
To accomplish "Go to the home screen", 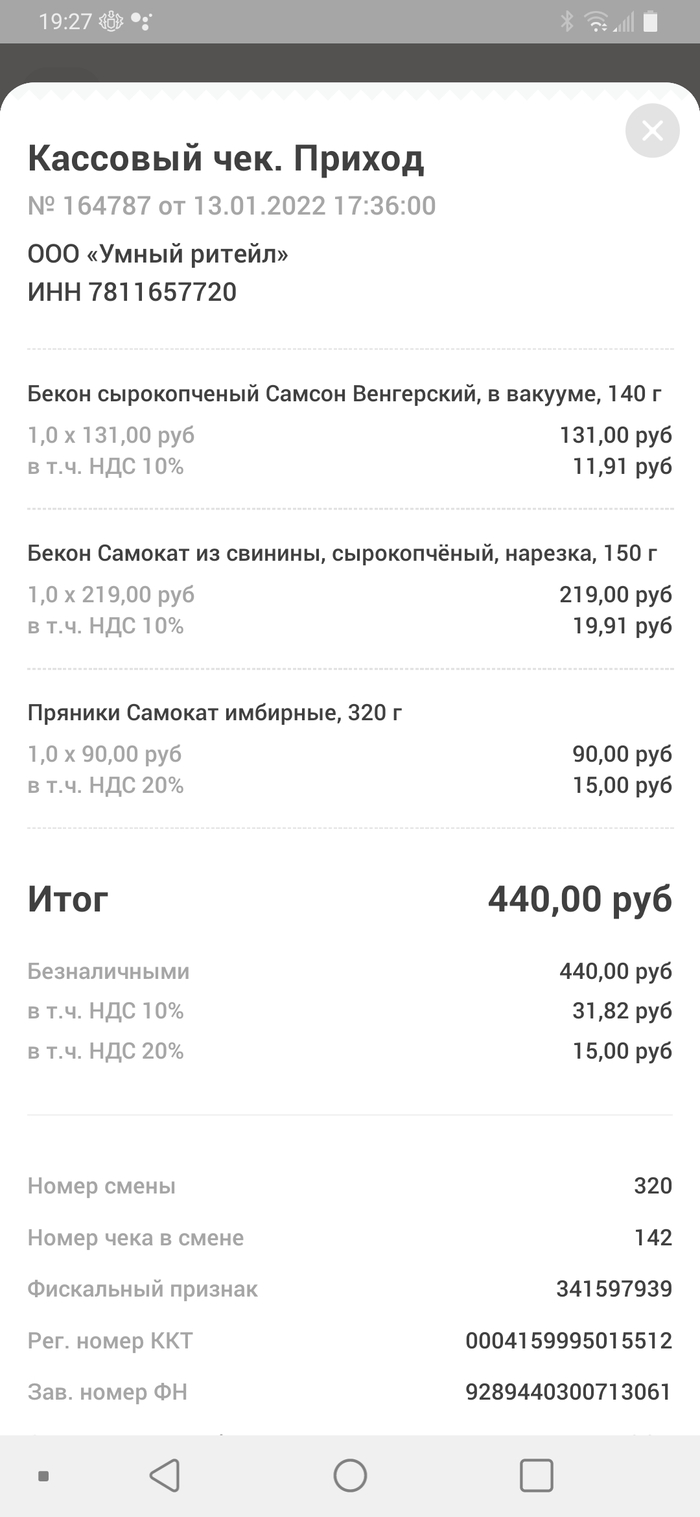I will pyautogui.click(x=350, y=1475).
